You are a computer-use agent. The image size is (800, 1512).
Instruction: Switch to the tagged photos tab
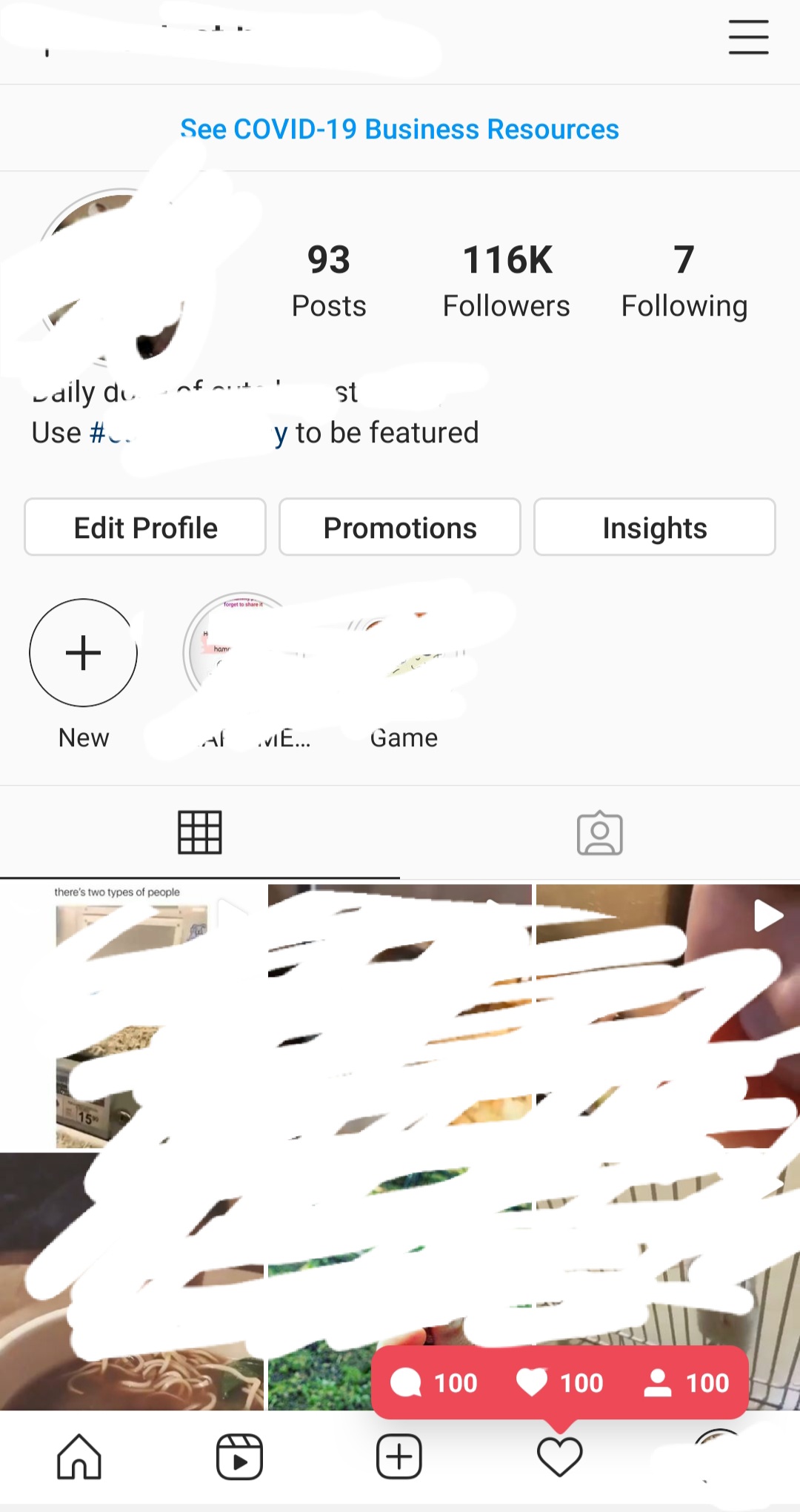tap(600, 832)
